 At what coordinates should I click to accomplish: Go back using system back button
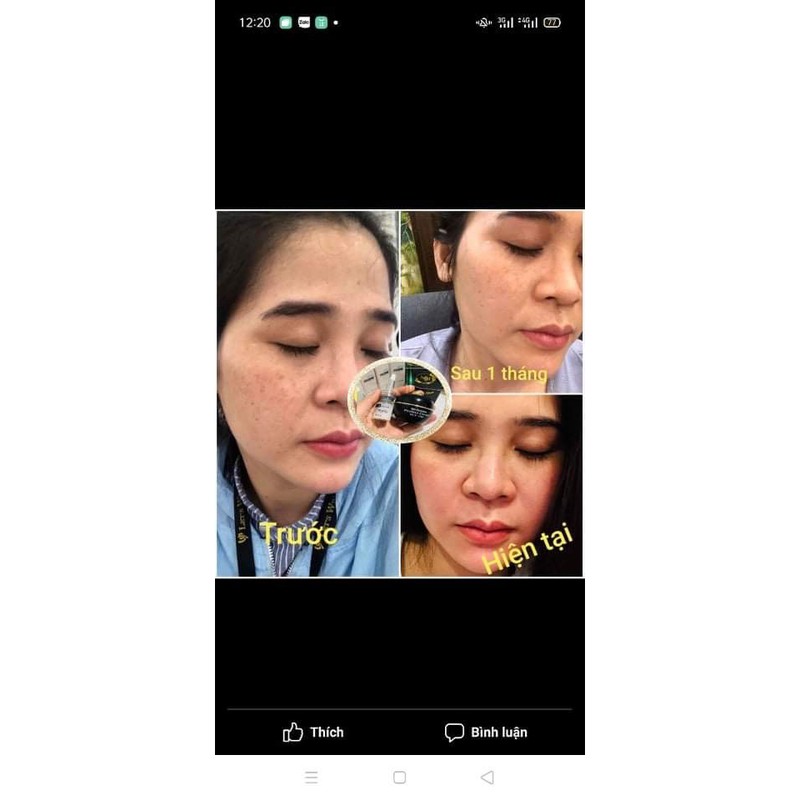pos(487,777)
